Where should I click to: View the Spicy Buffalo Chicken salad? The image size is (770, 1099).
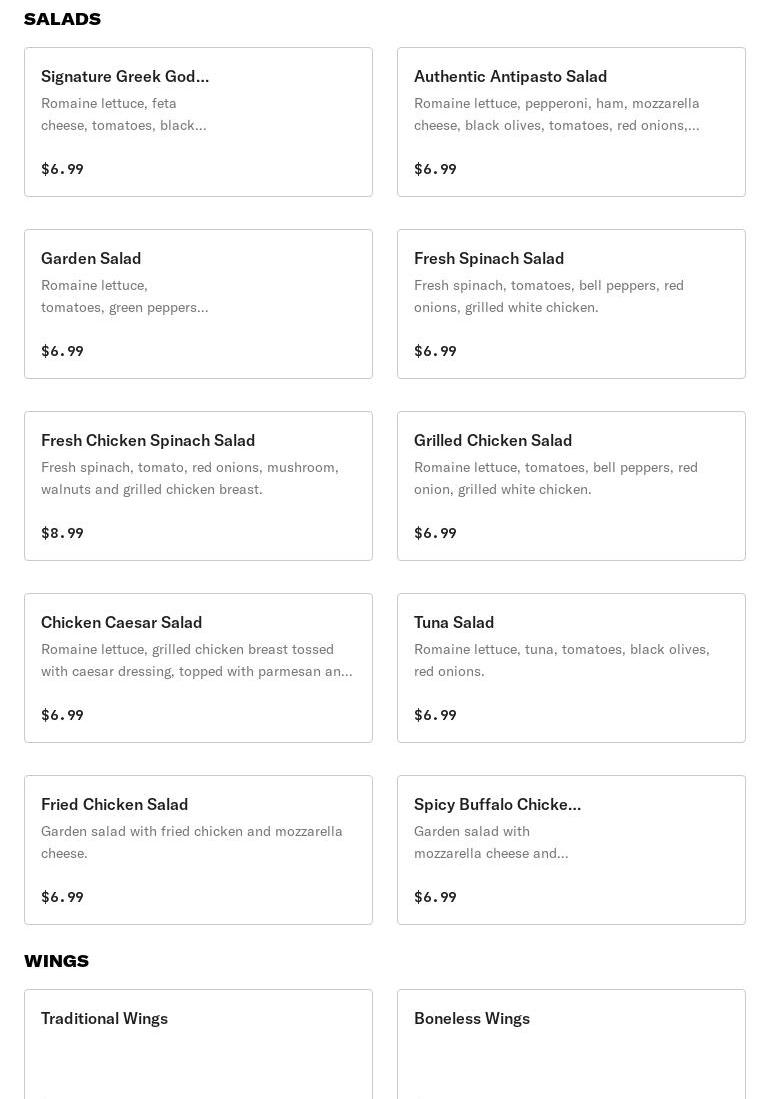coord(571,850)
